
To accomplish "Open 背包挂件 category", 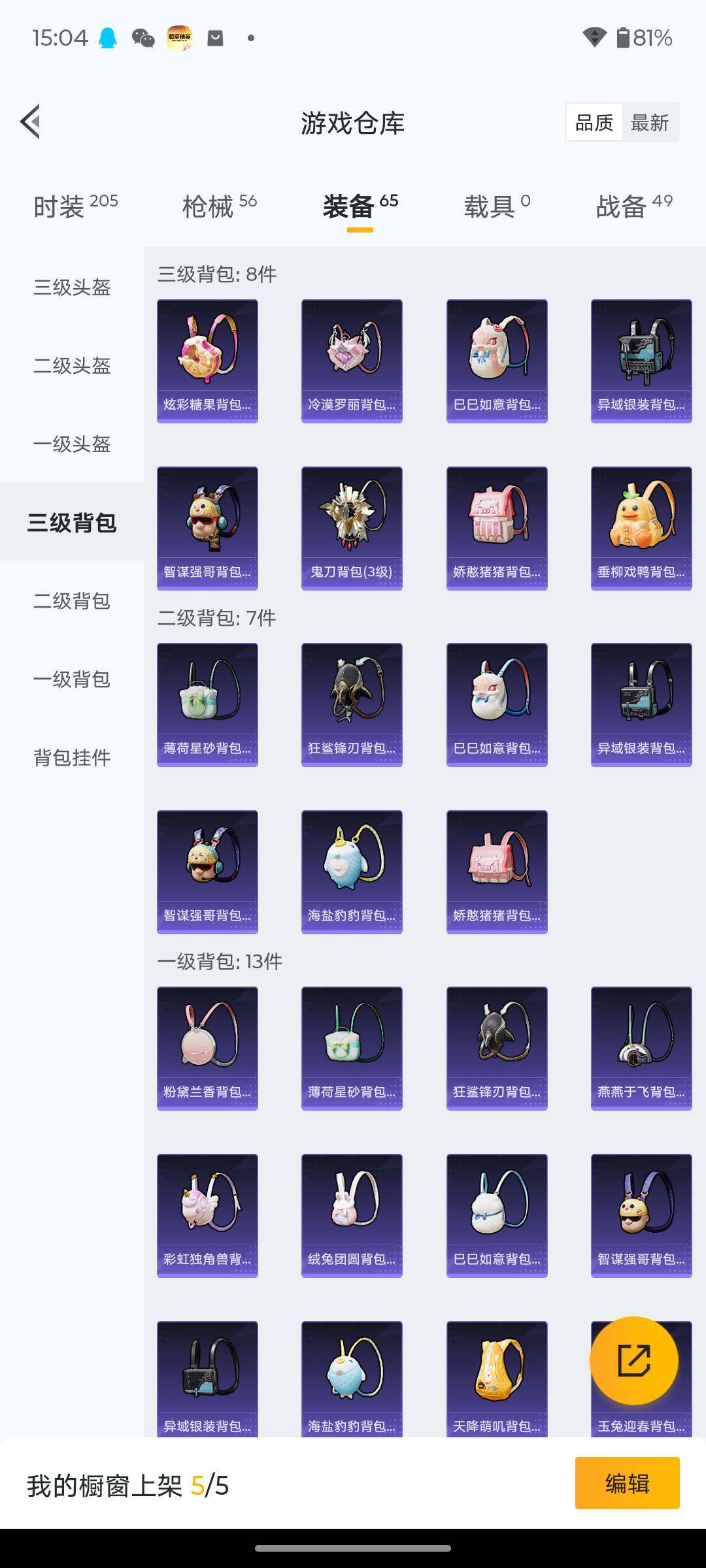I will pos(72,757).
